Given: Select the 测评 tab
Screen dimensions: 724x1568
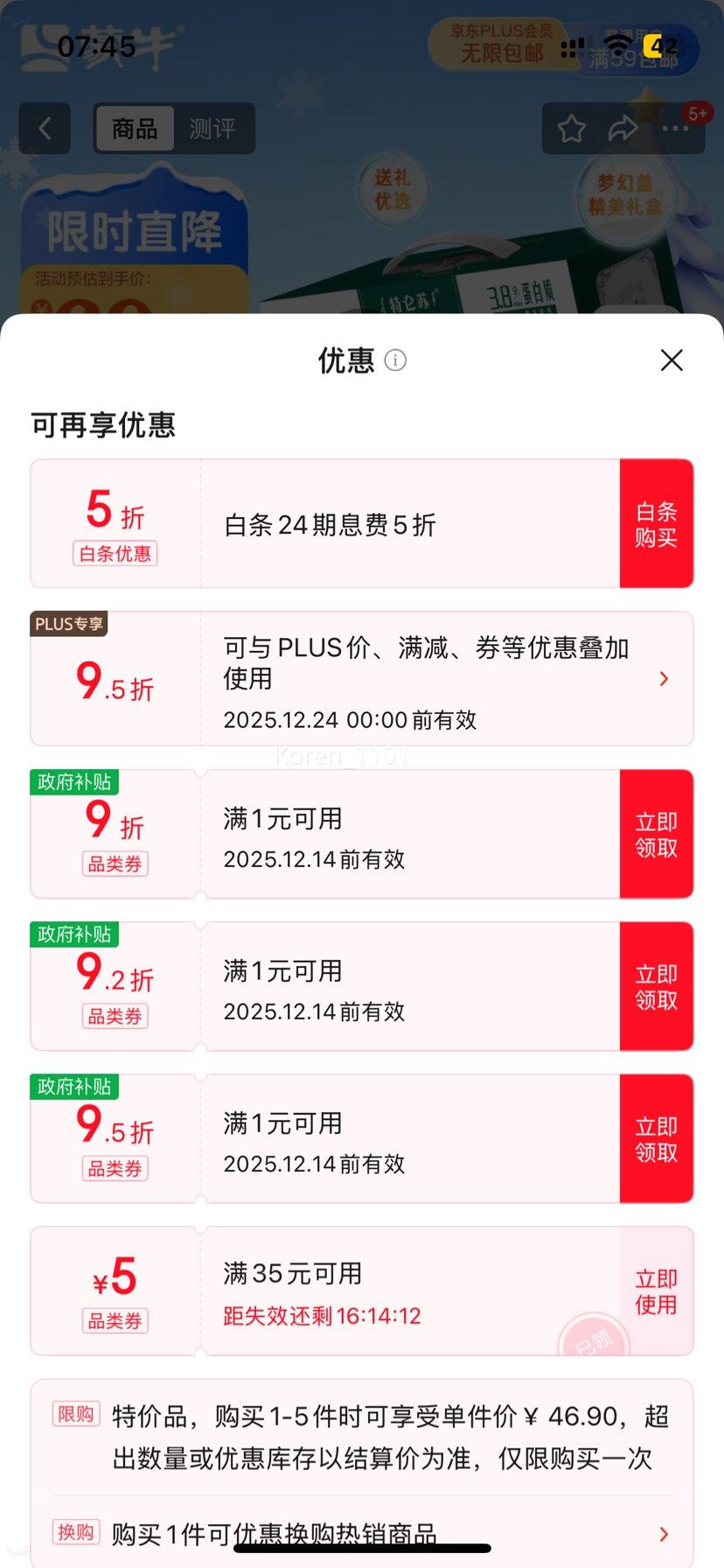Looking at the screenshot, I should (215, 128).
